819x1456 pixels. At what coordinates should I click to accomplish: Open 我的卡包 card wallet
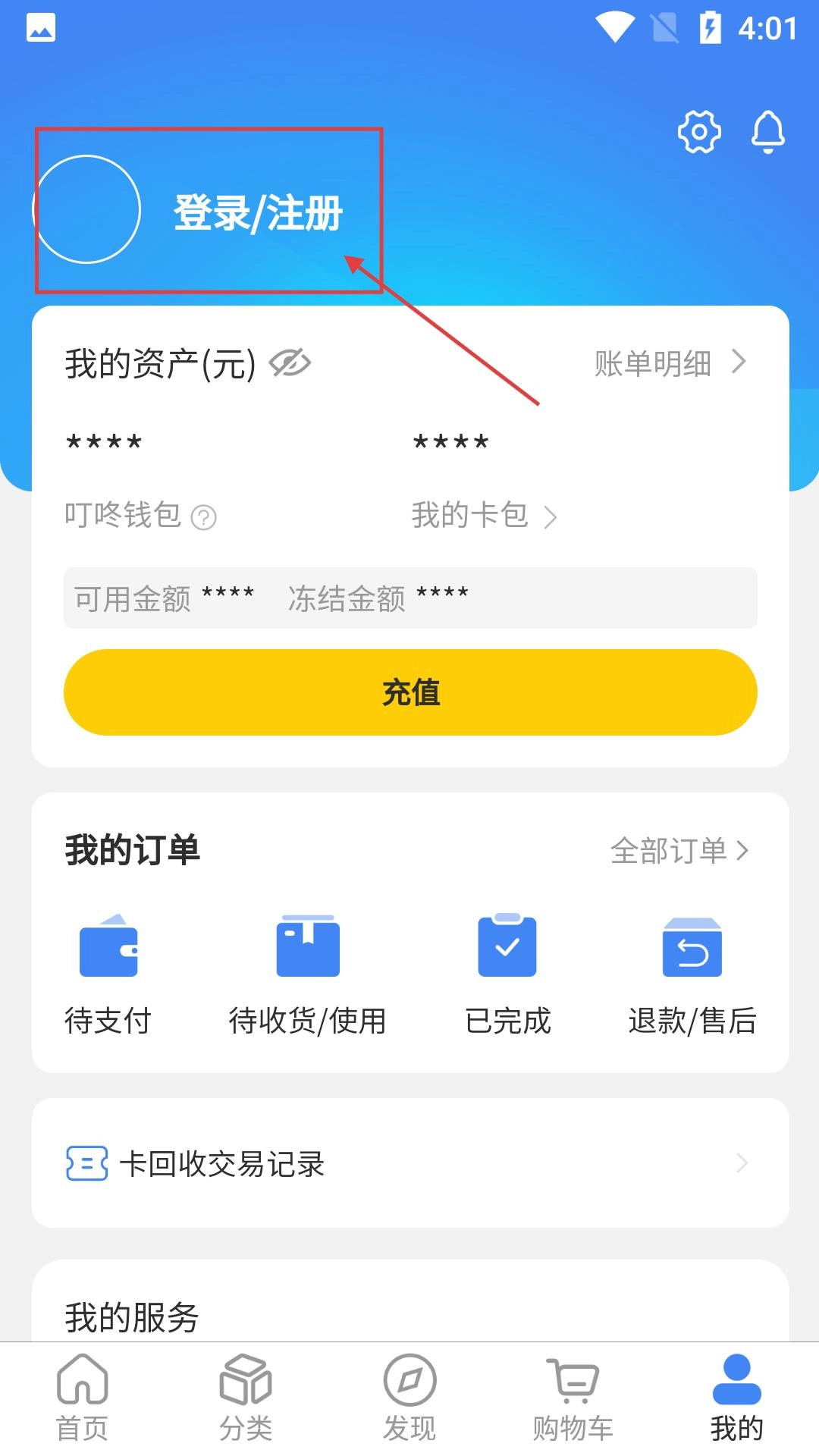(484, 516)
